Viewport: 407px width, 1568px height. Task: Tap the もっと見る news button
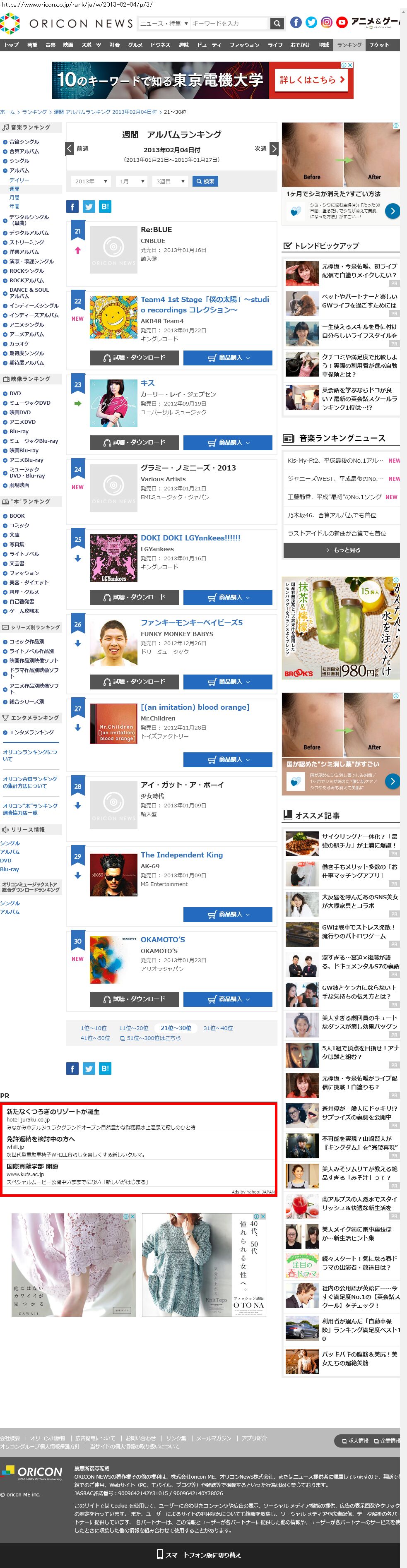(341, 550)
